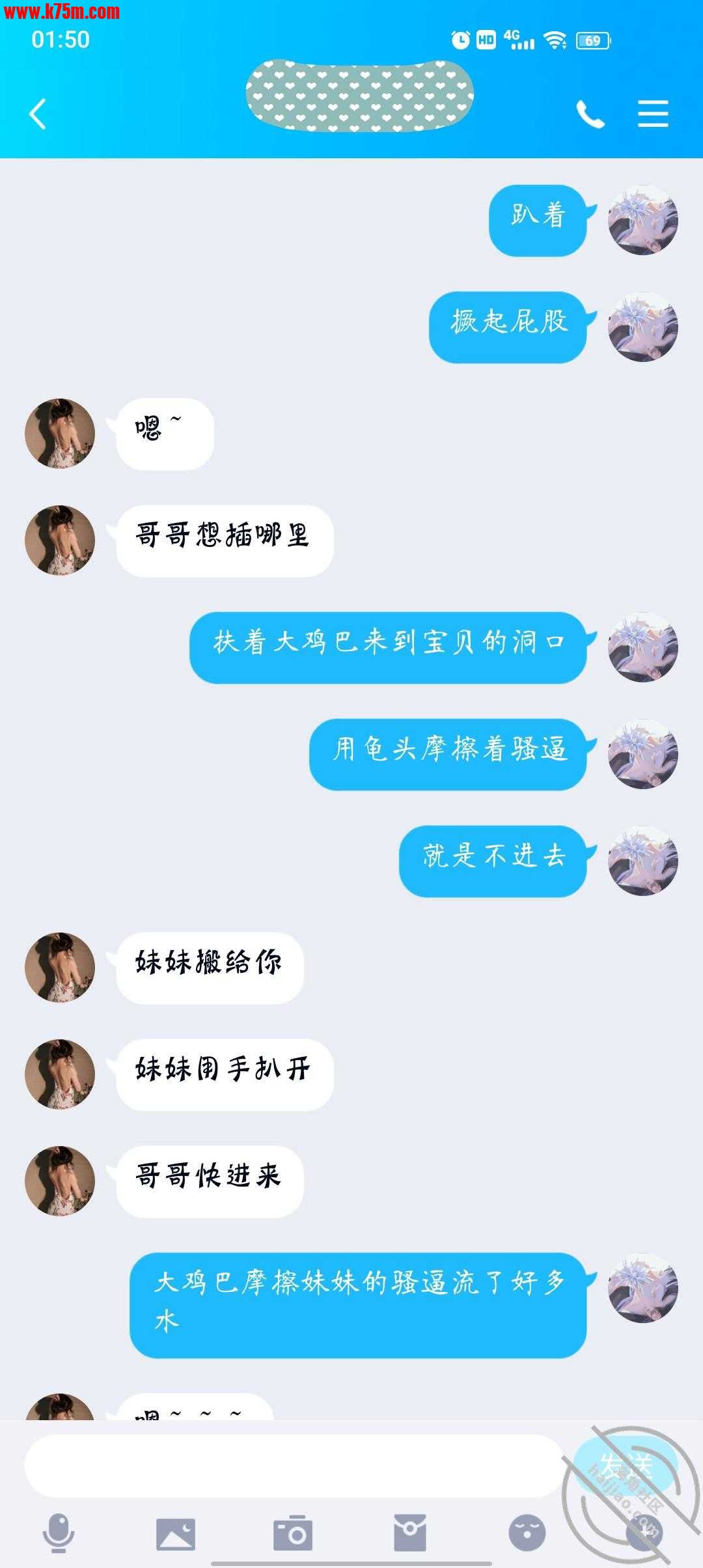Start a voice call with this contact
The image size is (703, 1568).
(590, 115)
